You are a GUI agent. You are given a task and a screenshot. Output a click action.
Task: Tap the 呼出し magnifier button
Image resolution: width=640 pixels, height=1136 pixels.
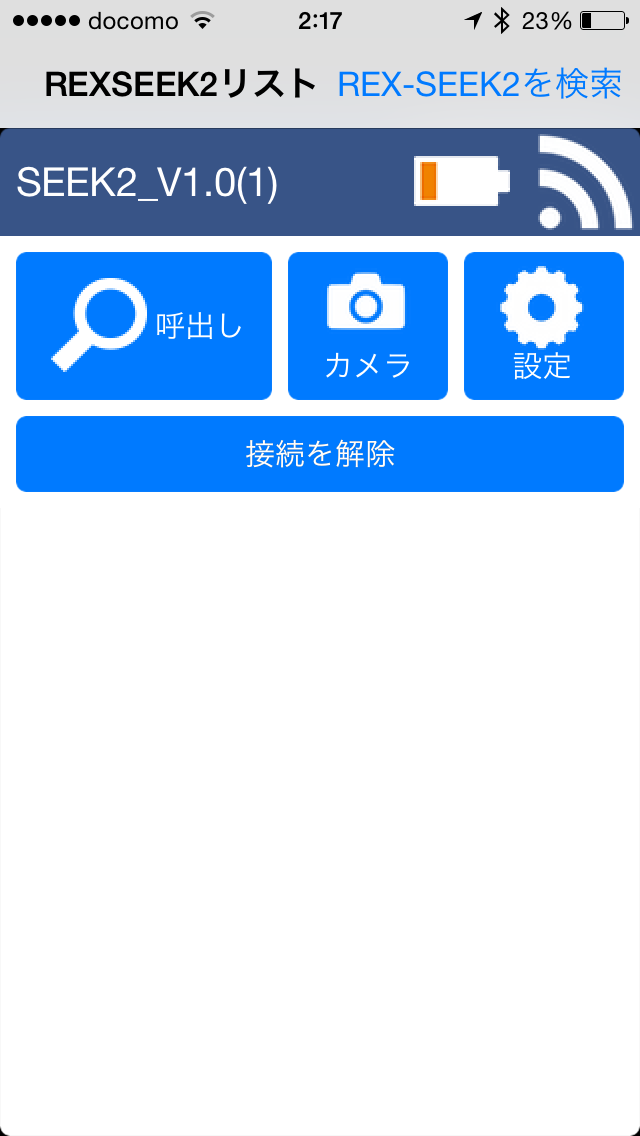[x=144, y=326]
